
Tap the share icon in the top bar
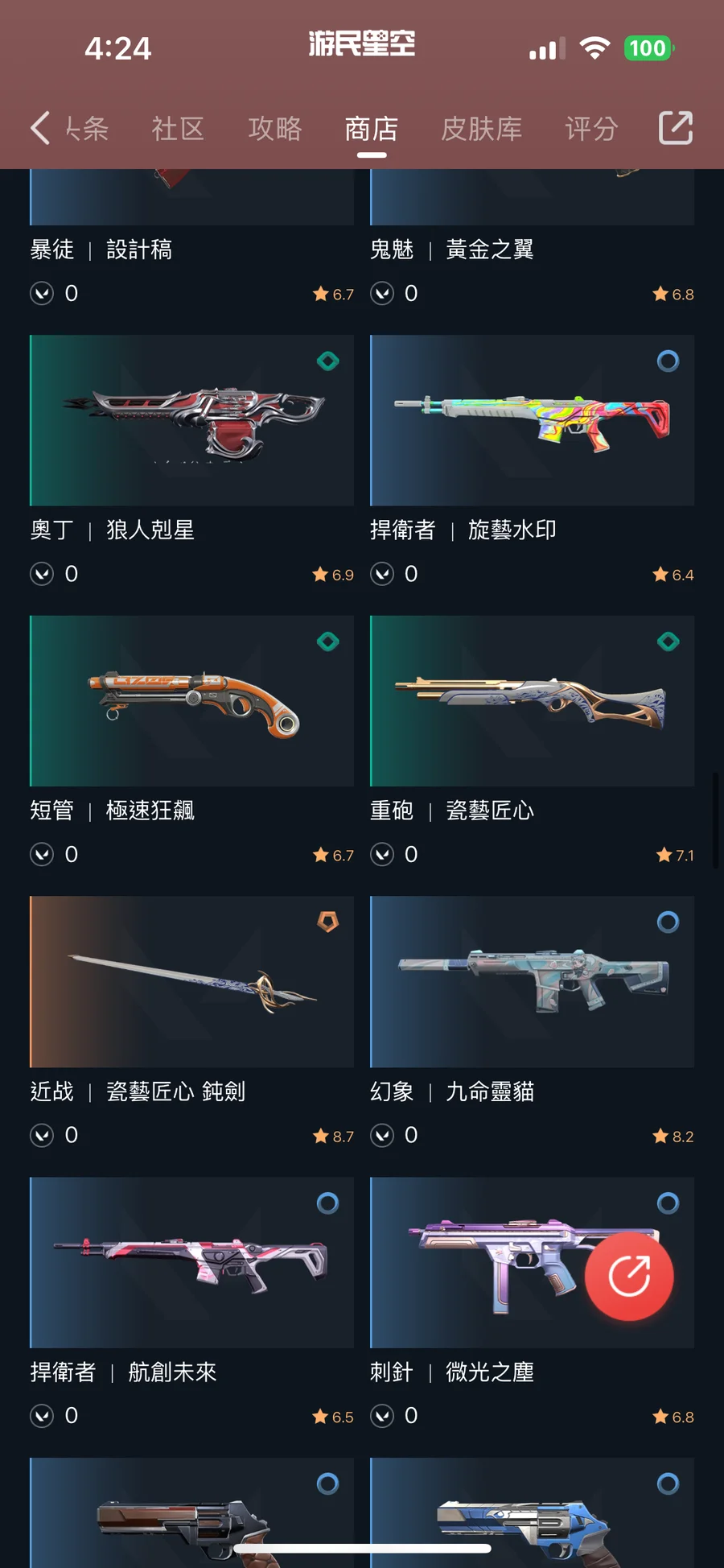tap(676, 127)
